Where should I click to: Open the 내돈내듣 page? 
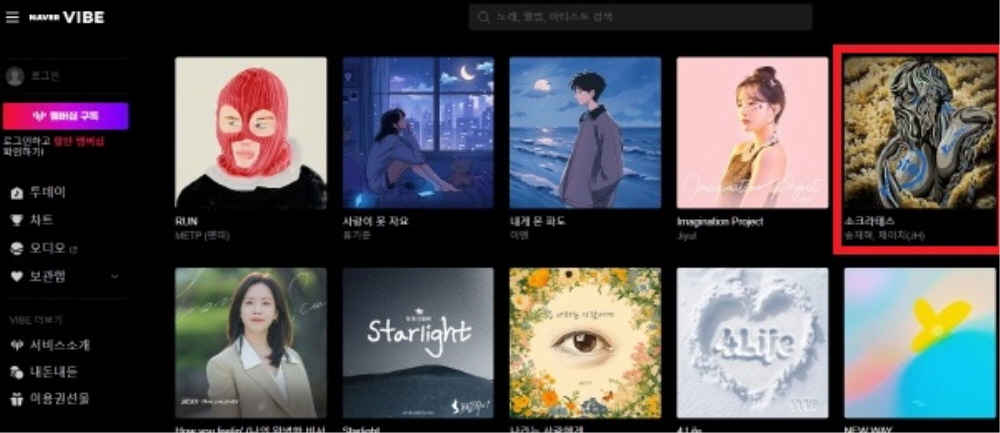click(x=54, y=372)
